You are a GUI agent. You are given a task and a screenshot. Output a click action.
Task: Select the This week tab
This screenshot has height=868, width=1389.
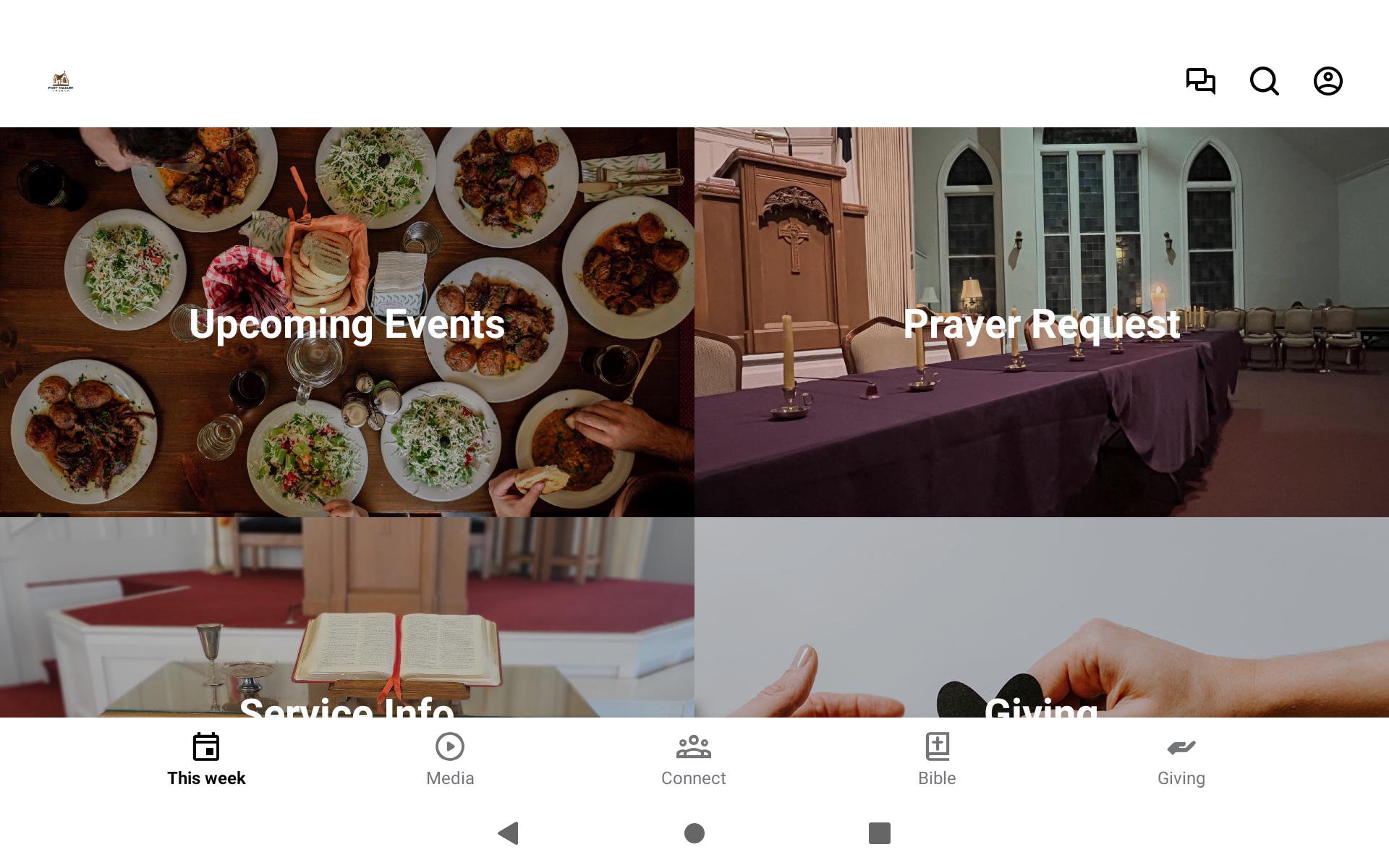pos(206,759)
